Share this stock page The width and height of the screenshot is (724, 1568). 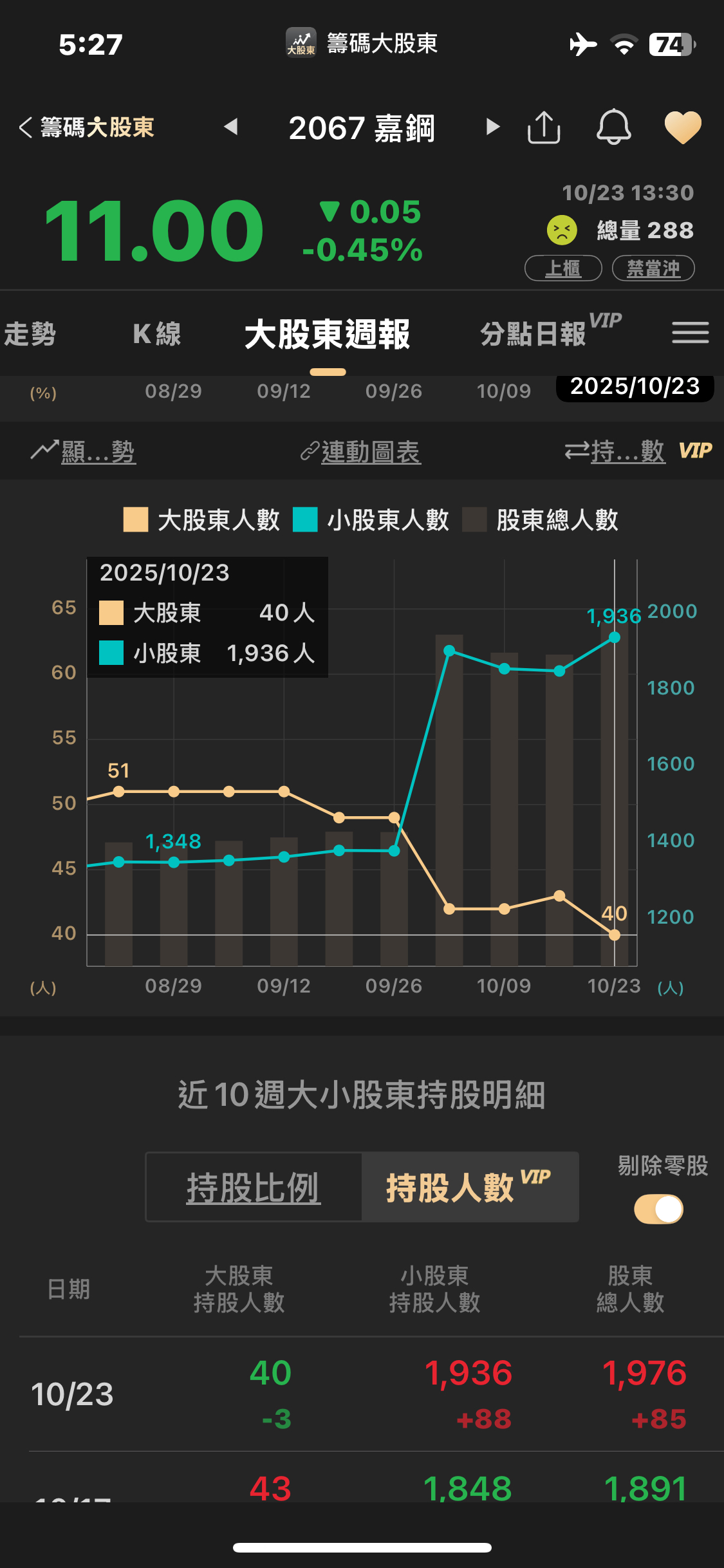coord(544,127)
